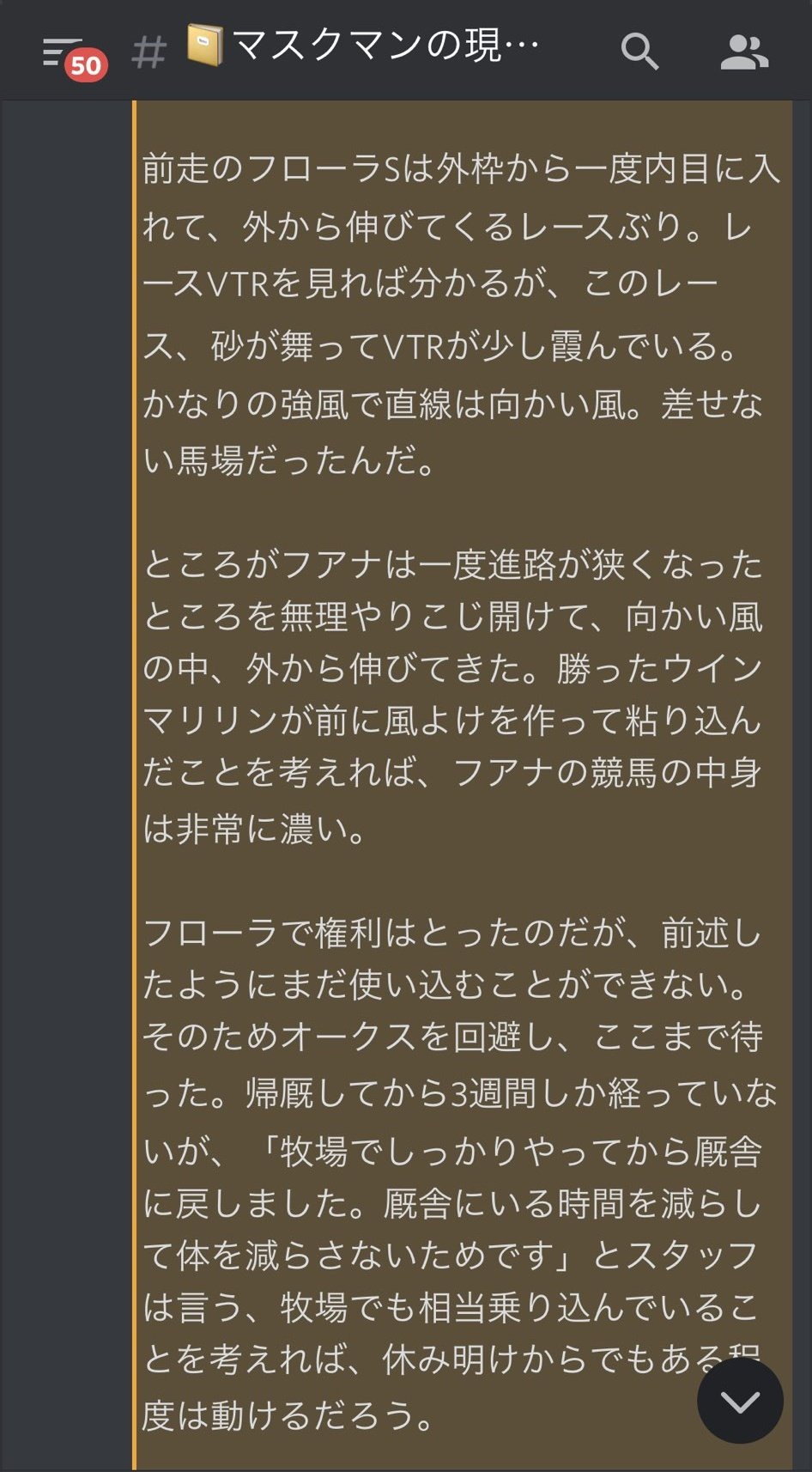Show the member list
The width and height of the screenshot is (812, 1472).
pyautogui.click(x=744, y=52)
